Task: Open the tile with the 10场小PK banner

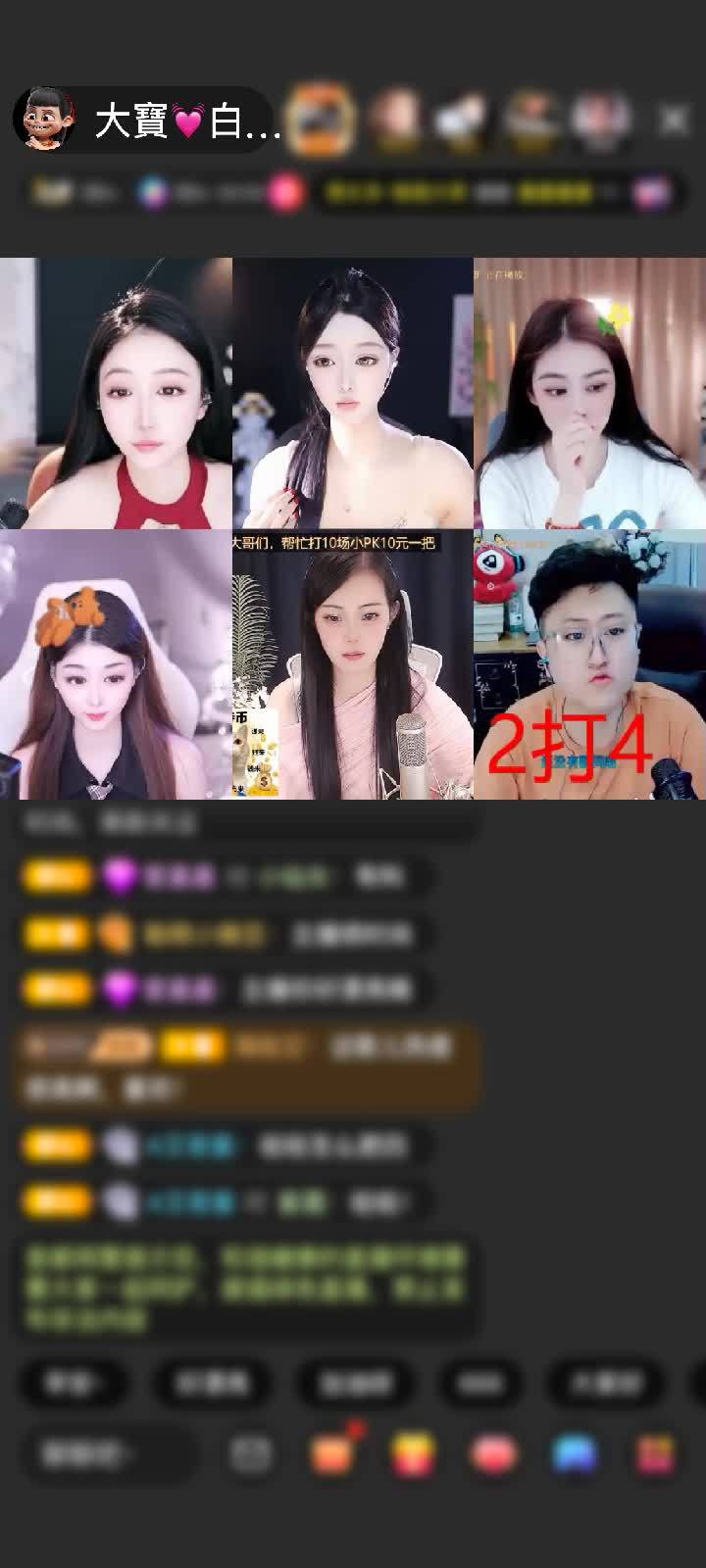Action: (x=352, y=664)
